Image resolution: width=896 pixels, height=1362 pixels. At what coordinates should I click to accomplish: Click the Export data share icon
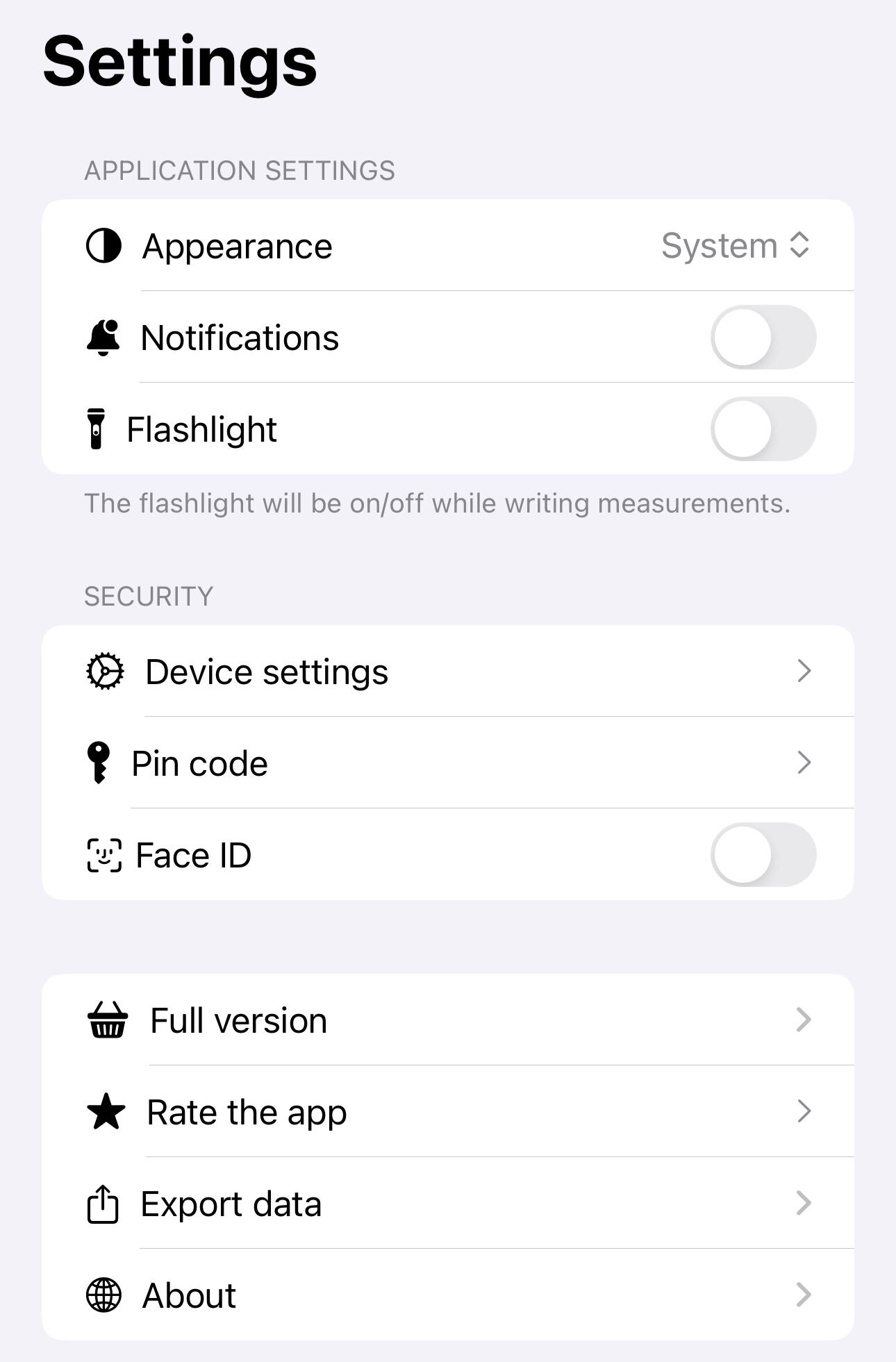tap(103, 1204)
